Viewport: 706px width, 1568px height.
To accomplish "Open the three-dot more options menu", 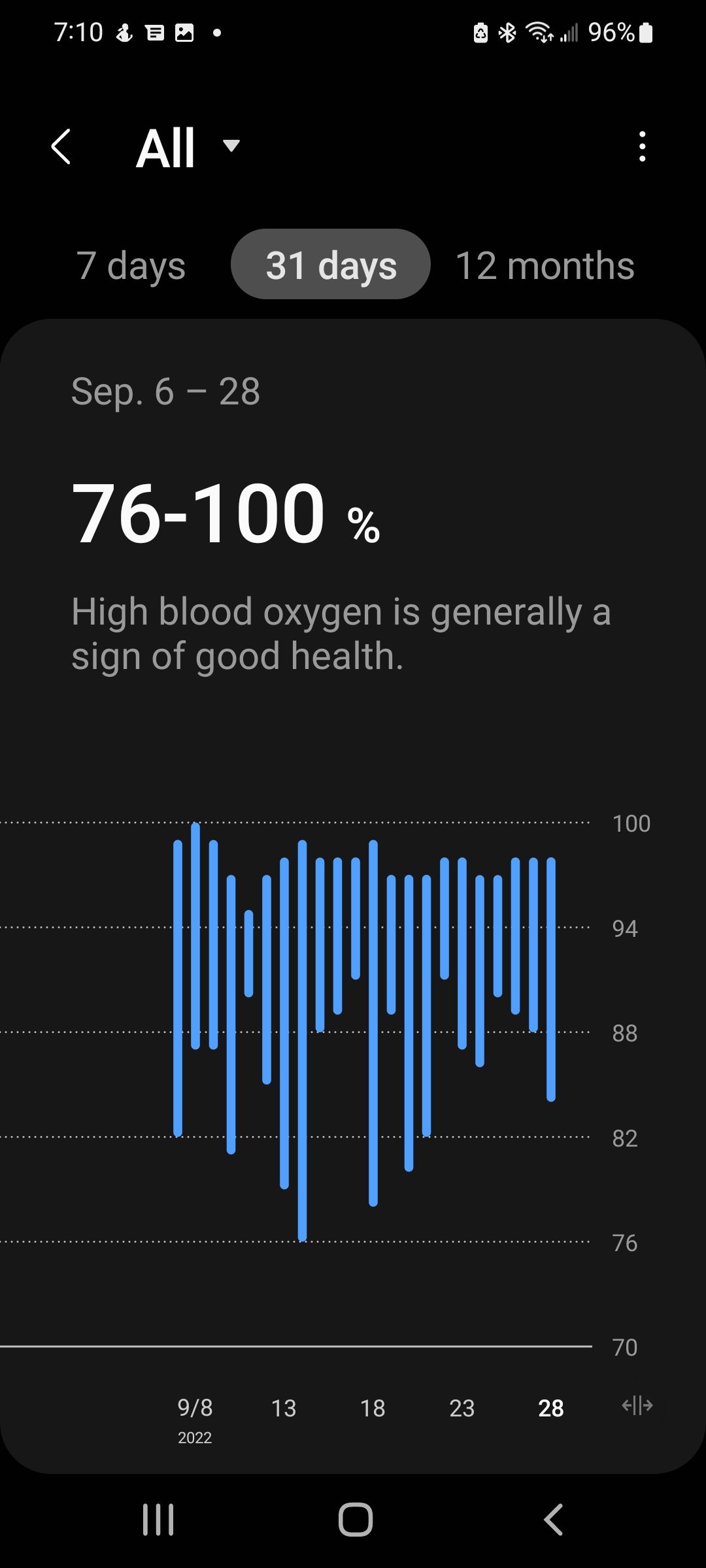I will coord(643,146).
